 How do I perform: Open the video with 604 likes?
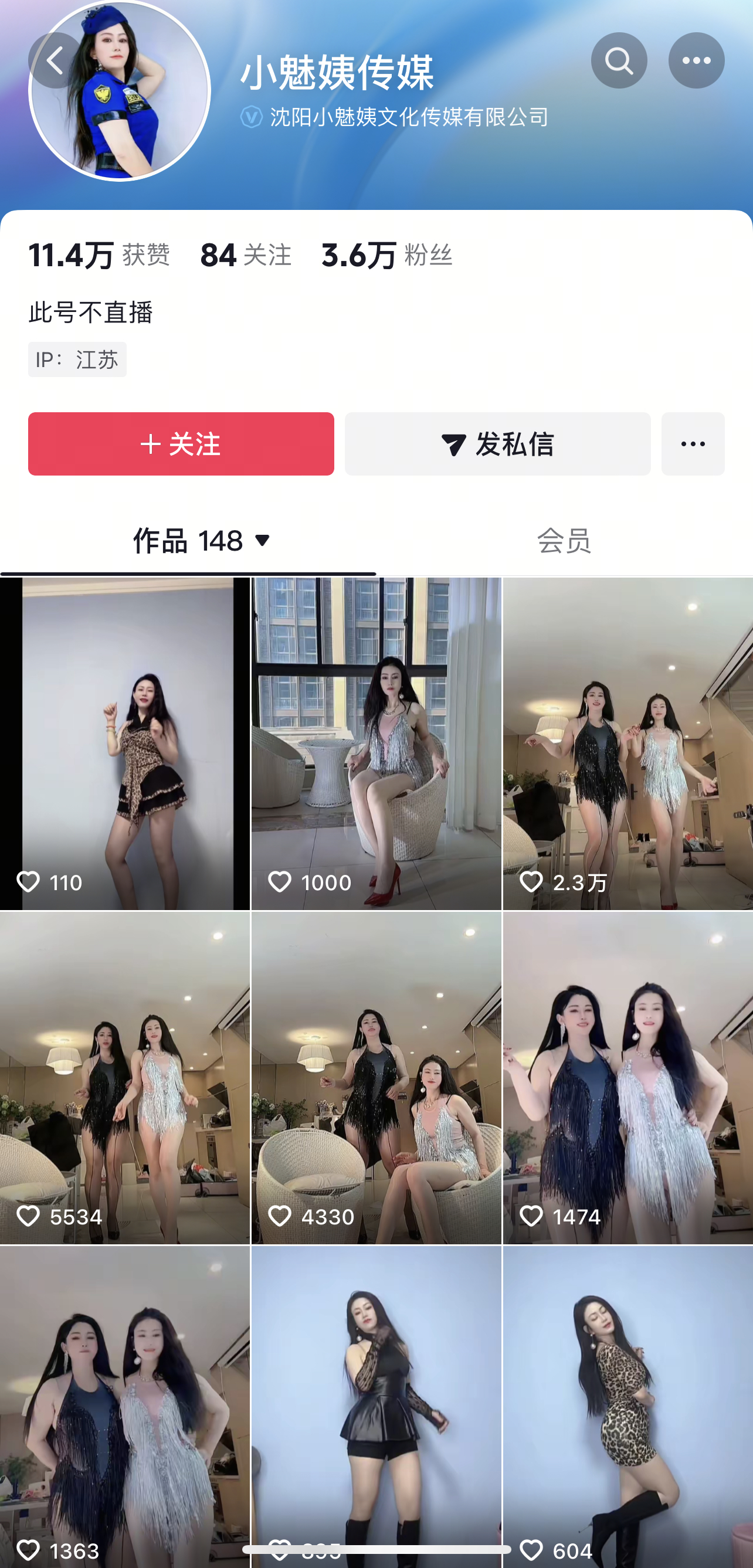(627, 1407)
